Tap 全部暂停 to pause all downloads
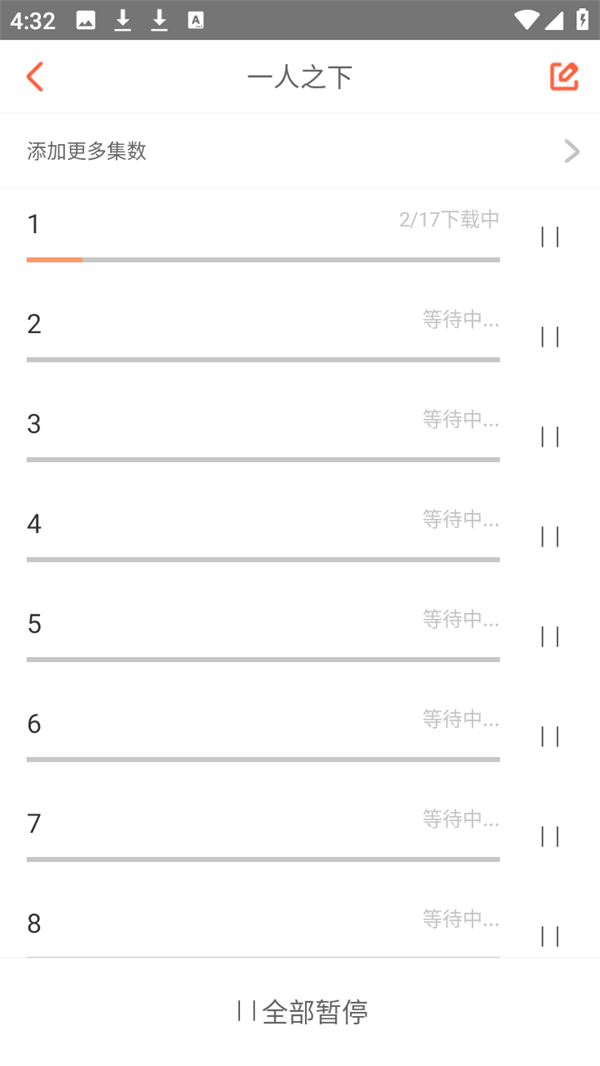This screenshot has width=600, height=1066. pyautogui.click(x=302, y=1012)
